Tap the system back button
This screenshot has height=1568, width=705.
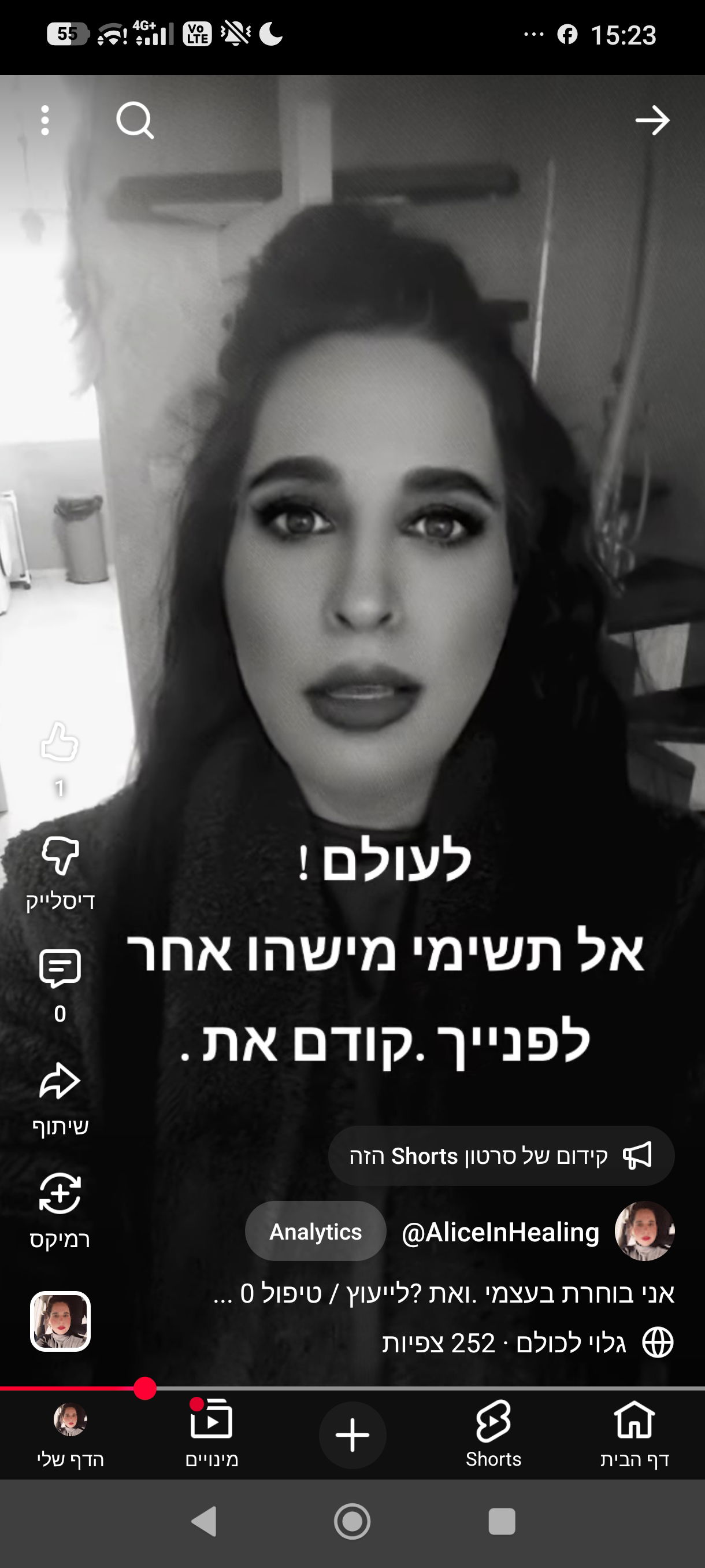click(204, 1522)
